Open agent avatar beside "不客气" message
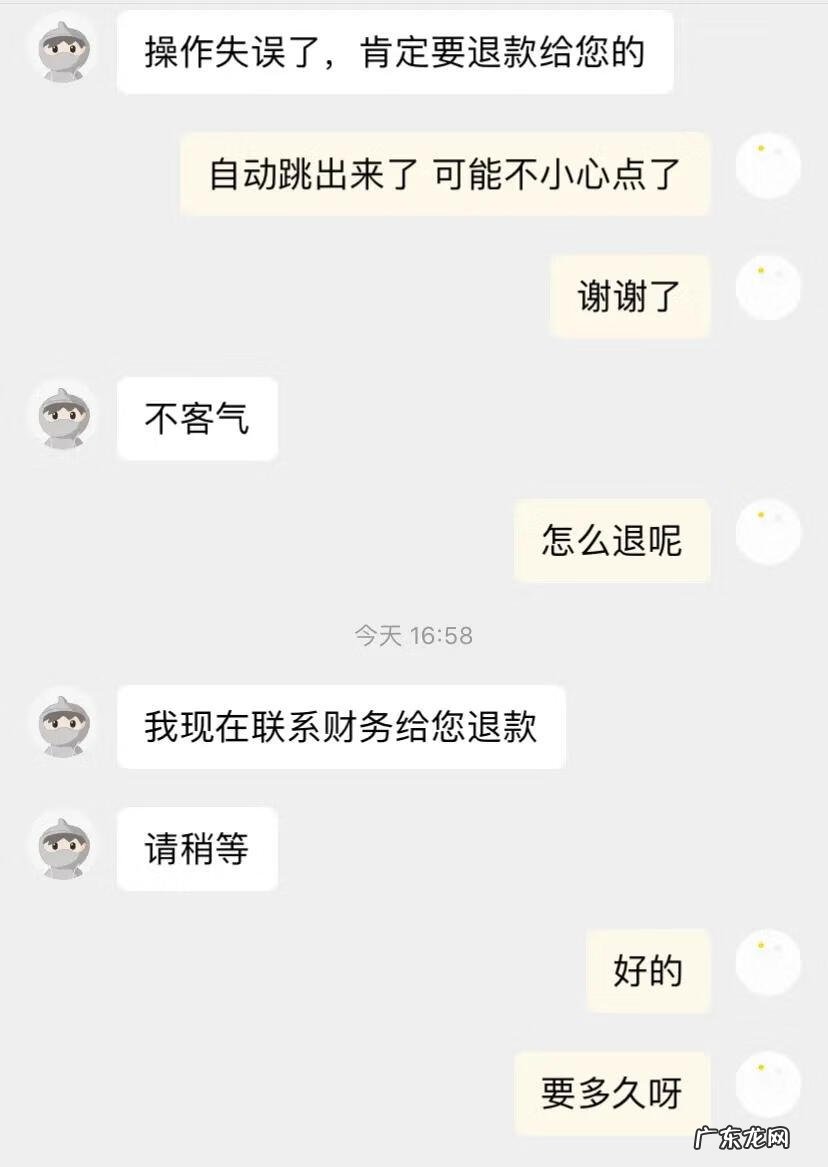Image resolution: width=828 pixels, height=1167 pixels. tap(65, 417)
